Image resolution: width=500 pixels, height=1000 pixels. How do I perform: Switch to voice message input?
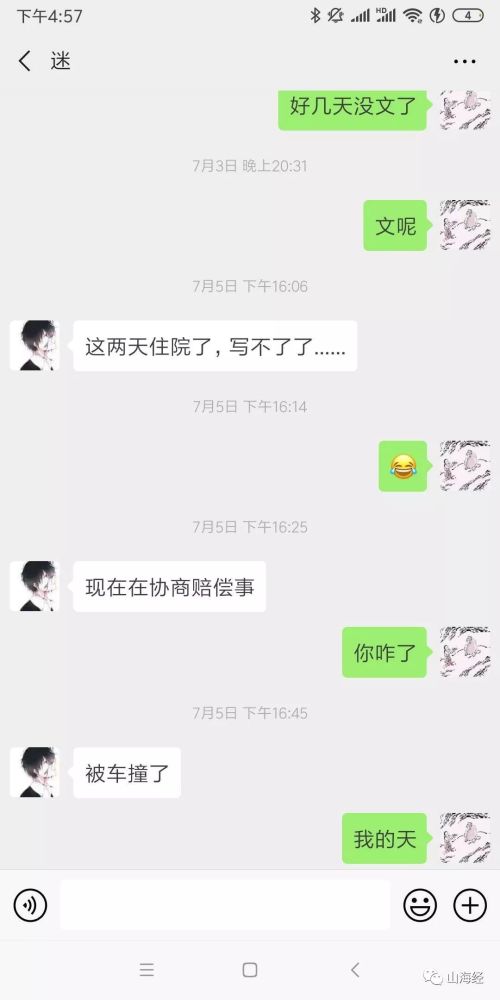[30, 905]
